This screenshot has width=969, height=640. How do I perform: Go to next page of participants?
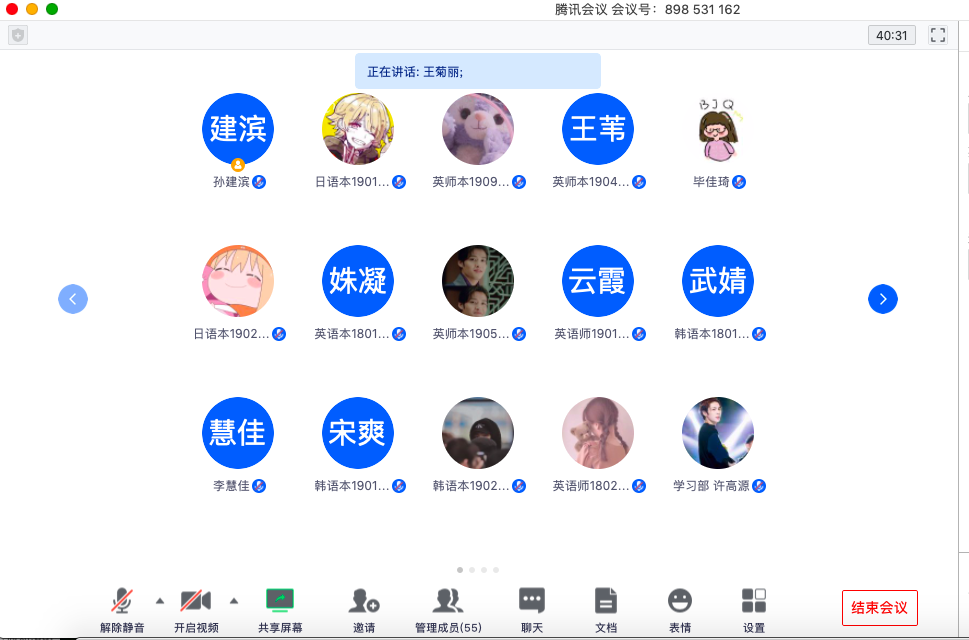point(883,299)
